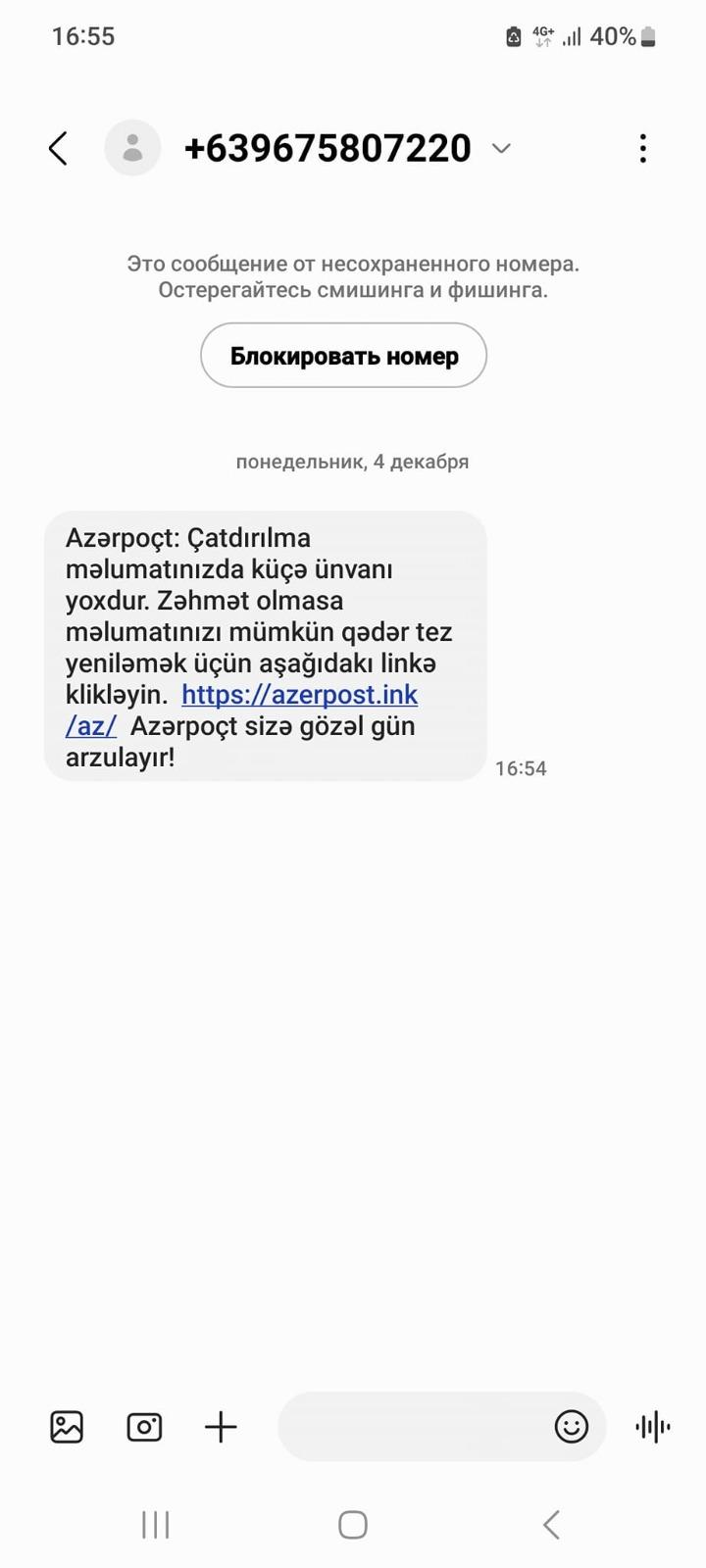Image resolution: width=706 pixels, height=1568 pixels.
Task: Open the three-dot overflow menu
Action: click(643, 149)
